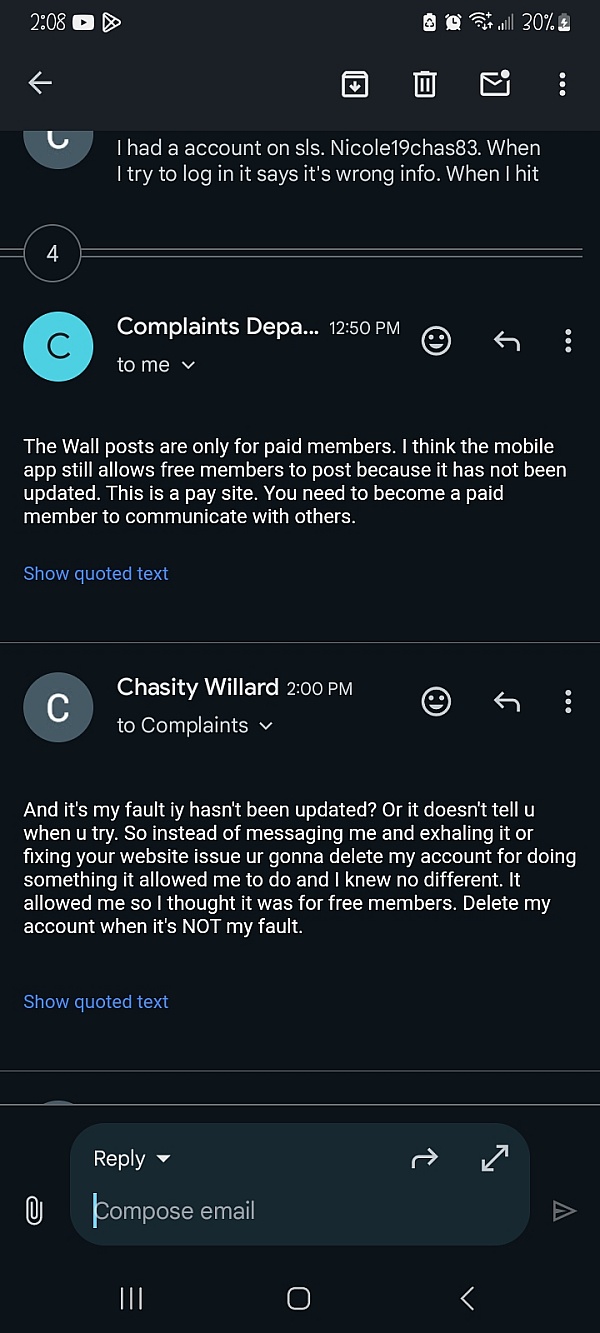The image size is (600, 1333).
Task: Show quoted text in Complaints Department's message
Action: coord(96,573)
